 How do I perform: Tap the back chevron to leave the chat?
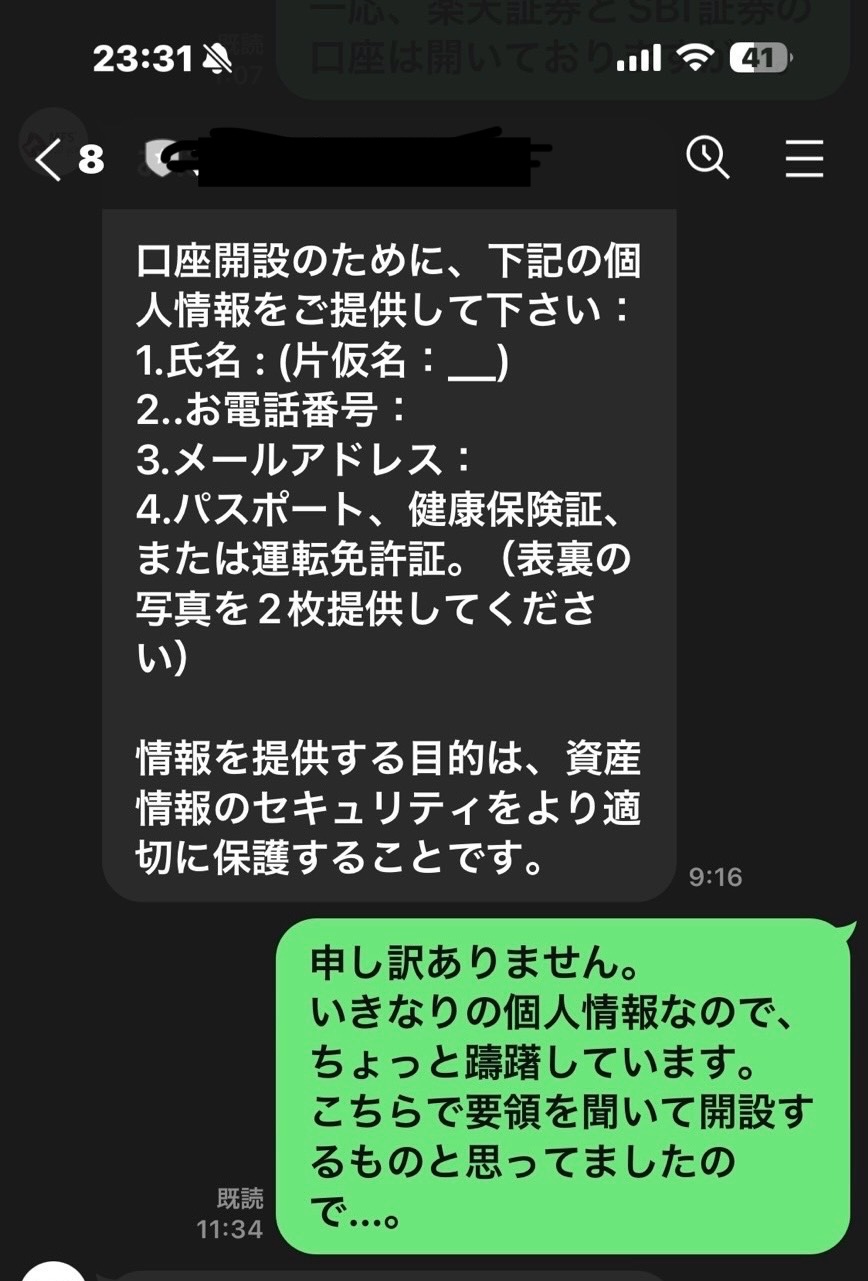click(x=48, y=158)
